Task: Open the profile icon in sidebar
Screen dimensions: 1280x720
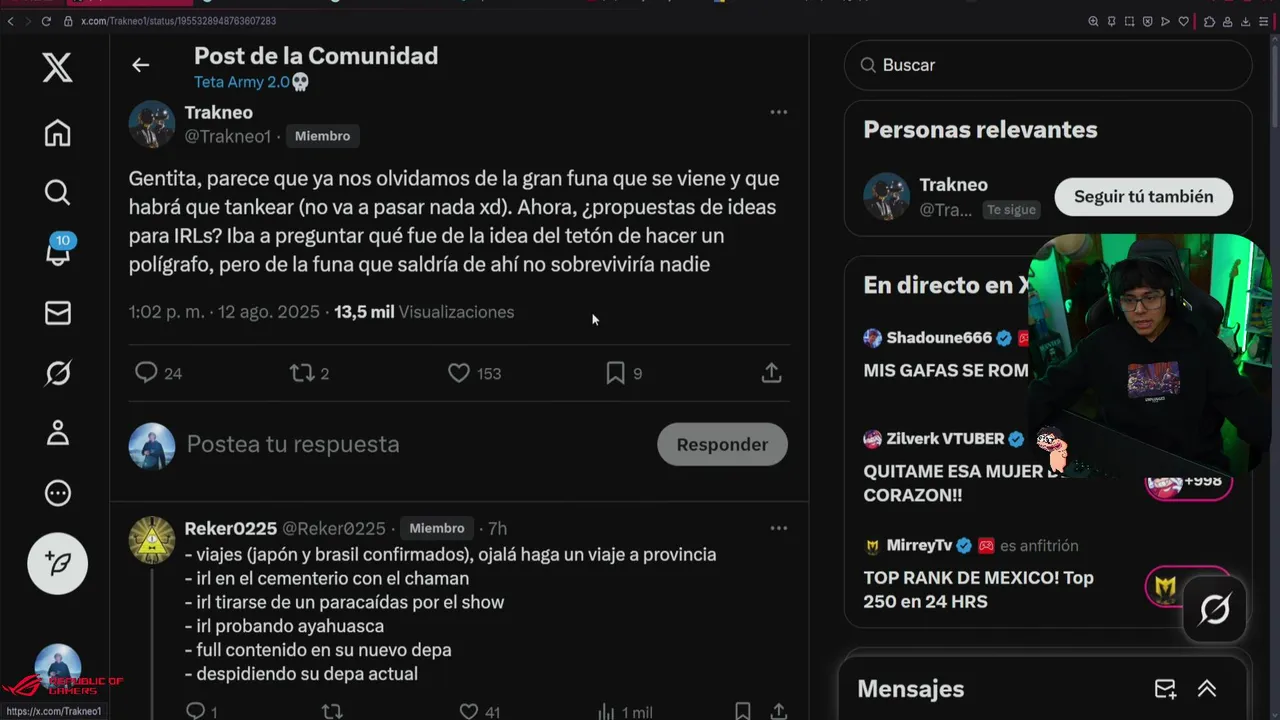Action: tap(58, 433)
